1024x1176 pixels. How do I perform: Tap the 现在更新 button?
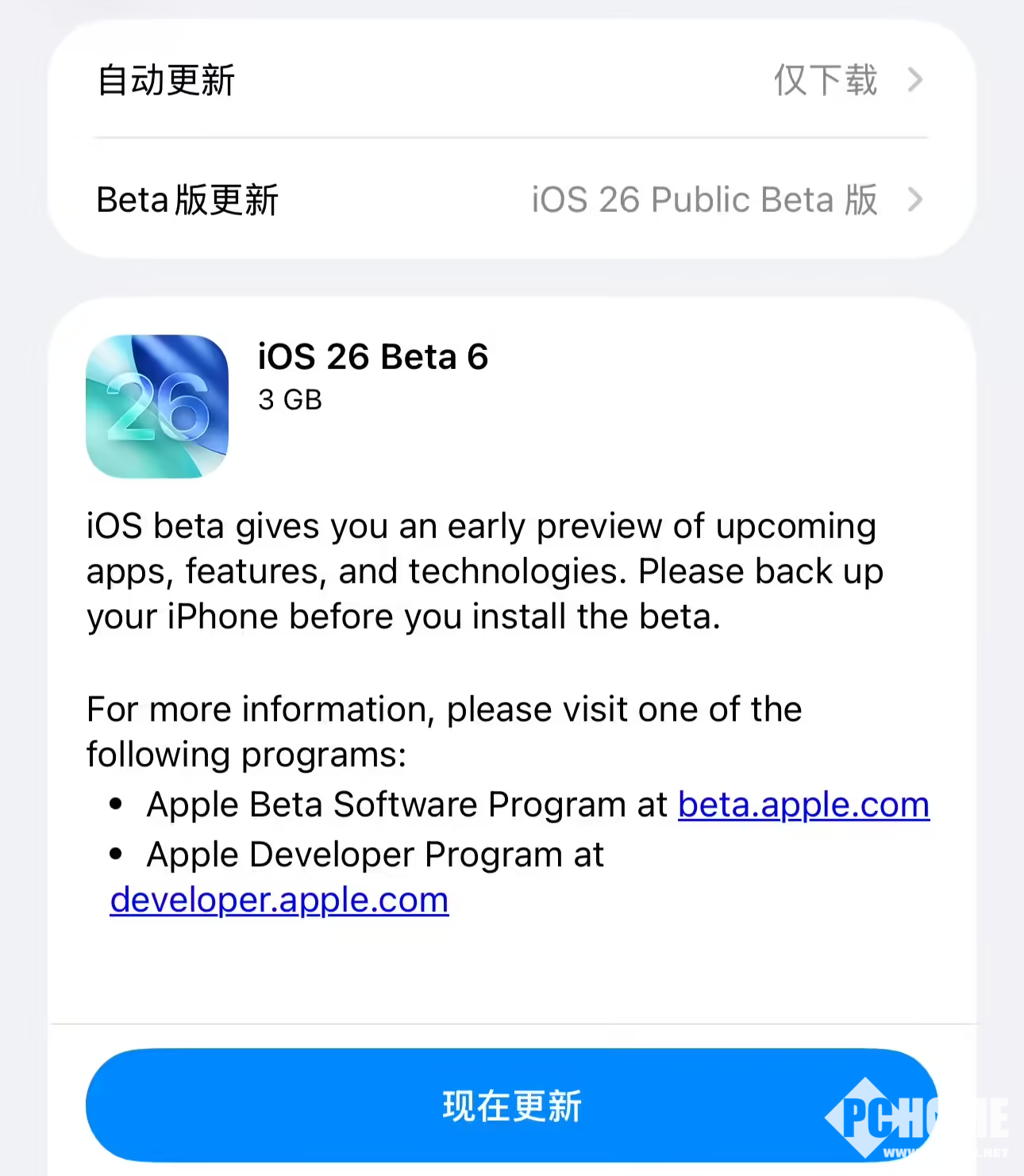coord(511,1105)
